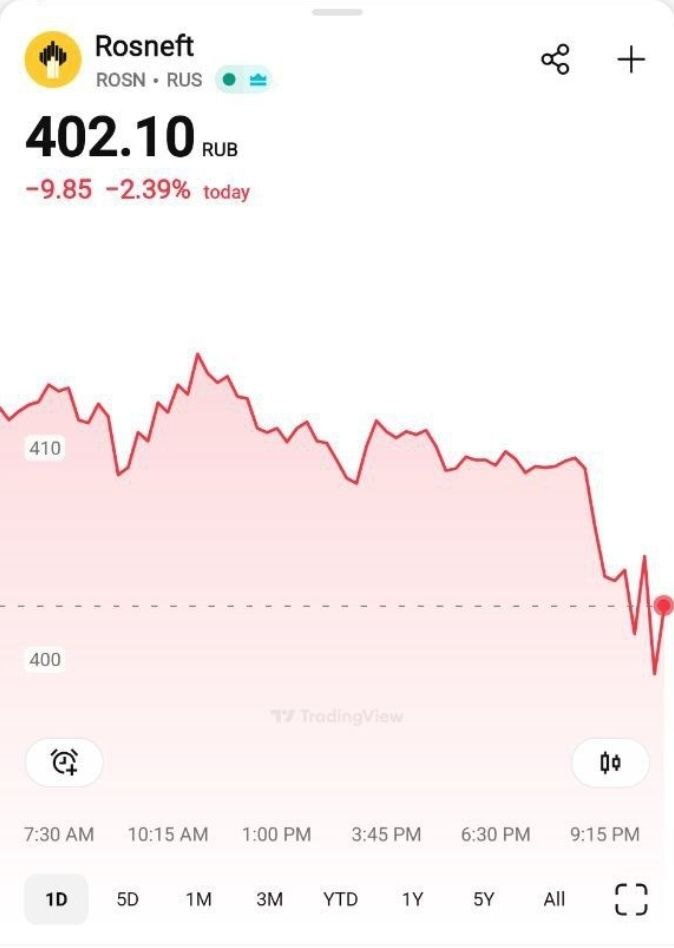Choose the 3M chart range
The height and width of the screenshot is (948, 674).
[269, 899]
